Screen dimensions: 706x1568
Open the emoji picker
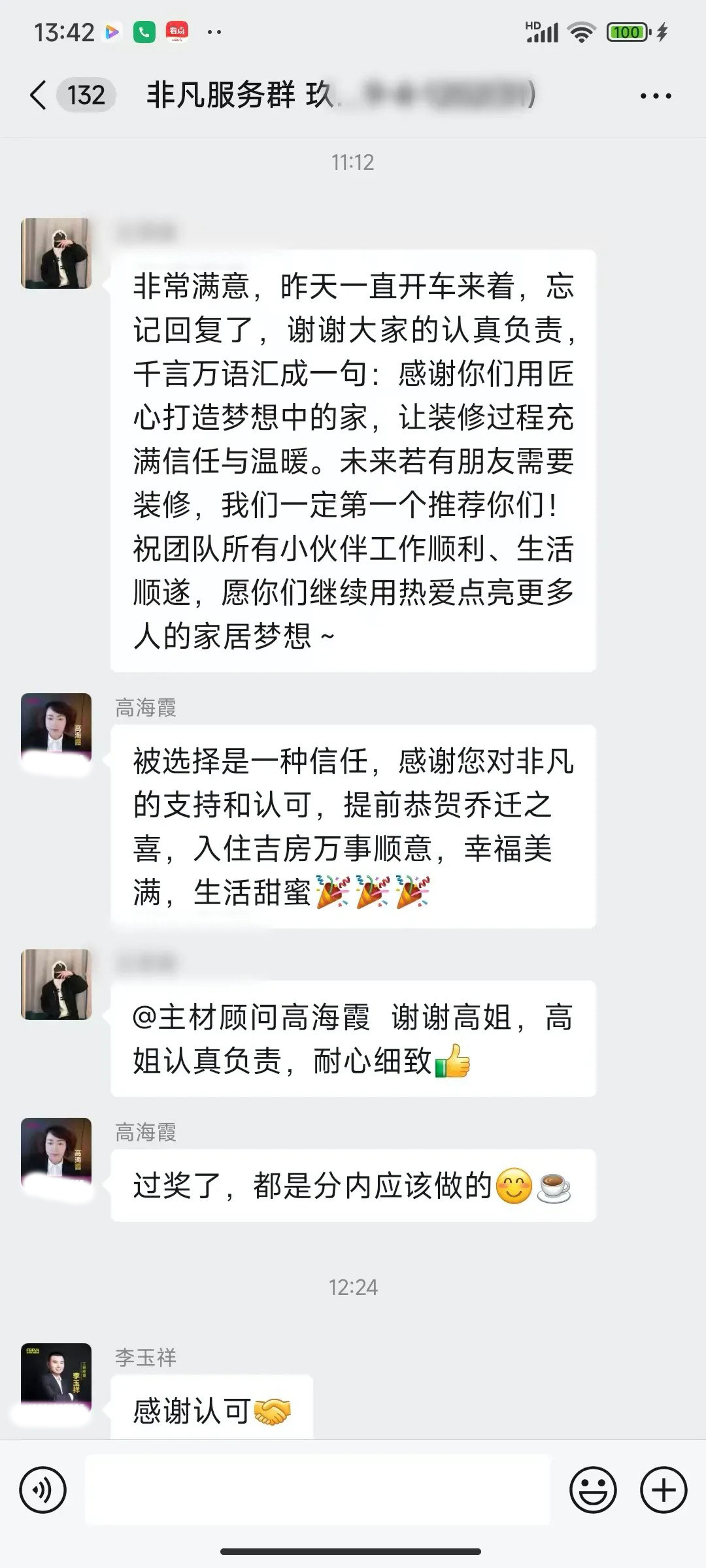pyautogui.click(x=593, y=1490)
